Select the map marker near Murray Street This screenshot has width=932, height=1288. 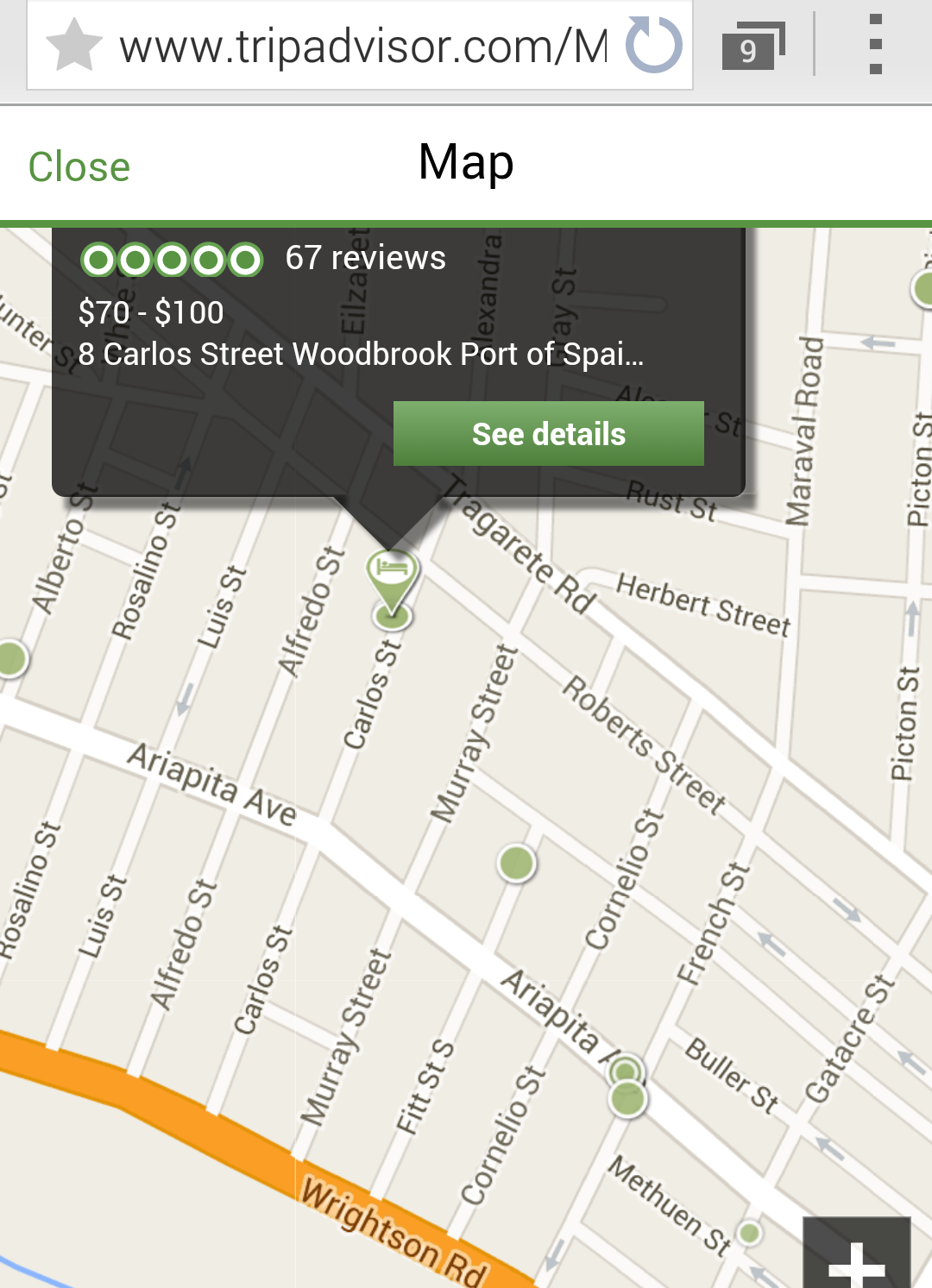[x=517, y=863]
